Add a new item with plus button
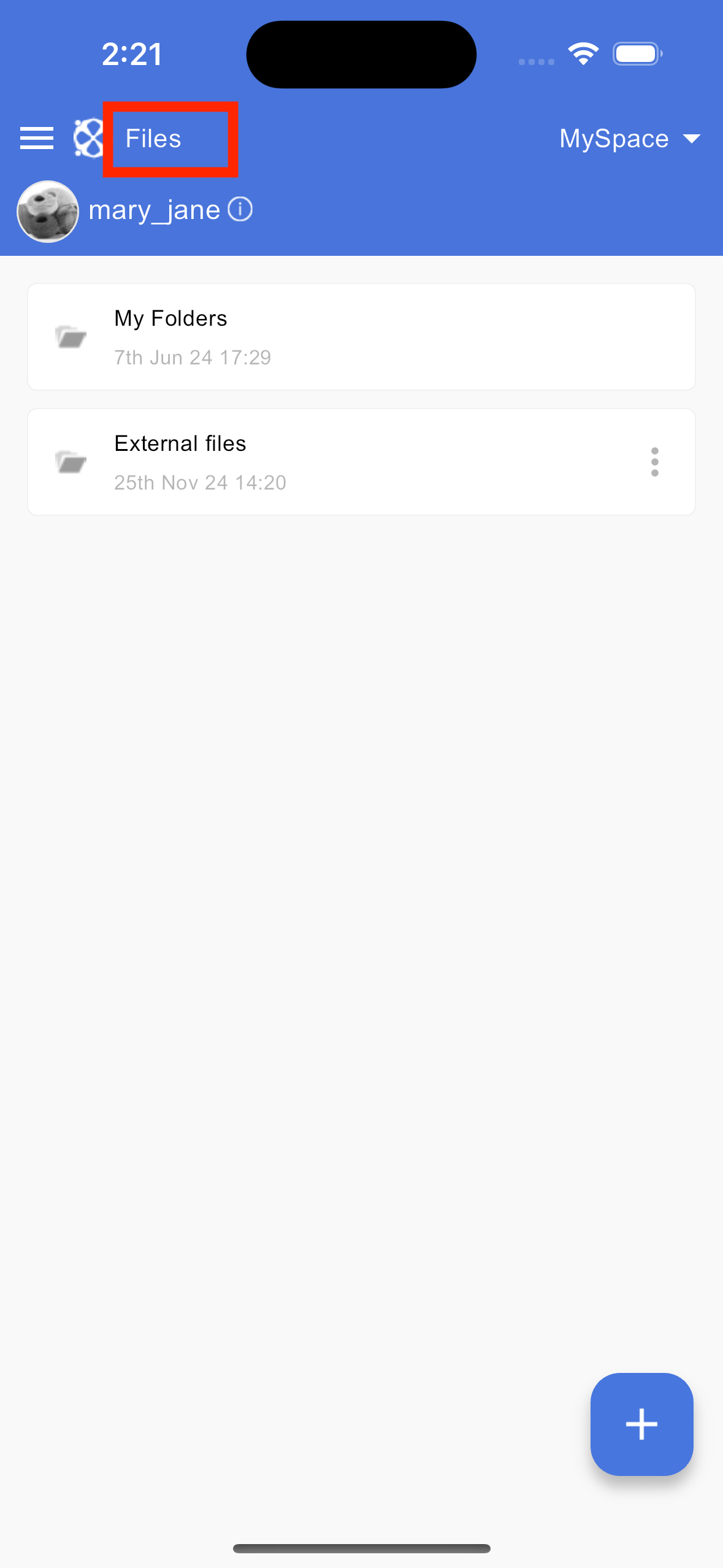Image resolution: width=723 pixels, height=1568 pixels. click(641, 1424)
